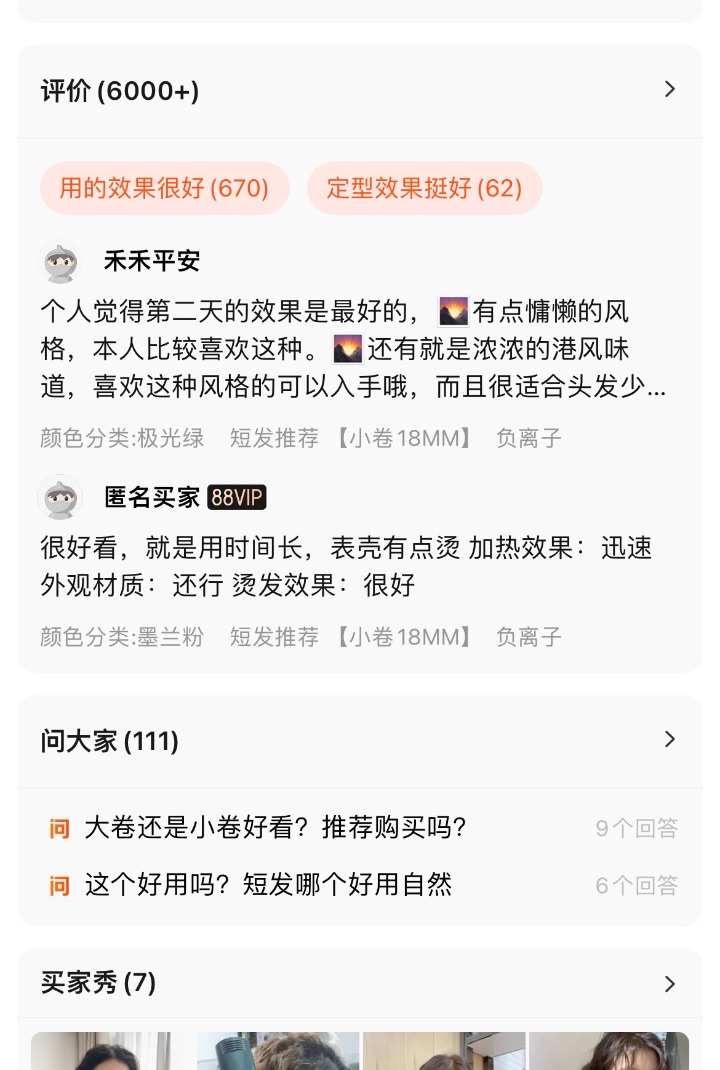720x1070 pixels.
Task: Open the review by 匿名买家
Action: (x=350, y=566)
